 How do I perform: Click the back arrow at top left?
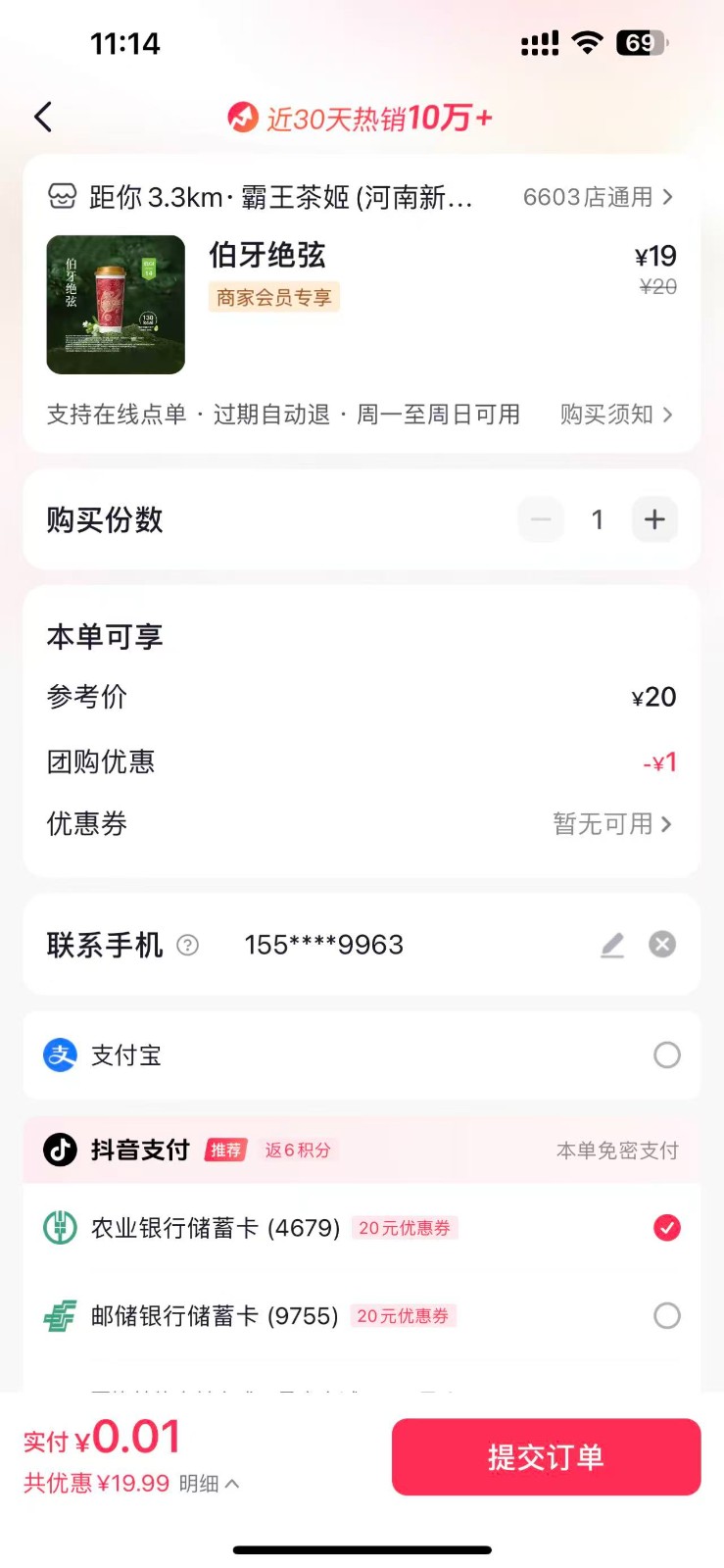click(42, 116)
